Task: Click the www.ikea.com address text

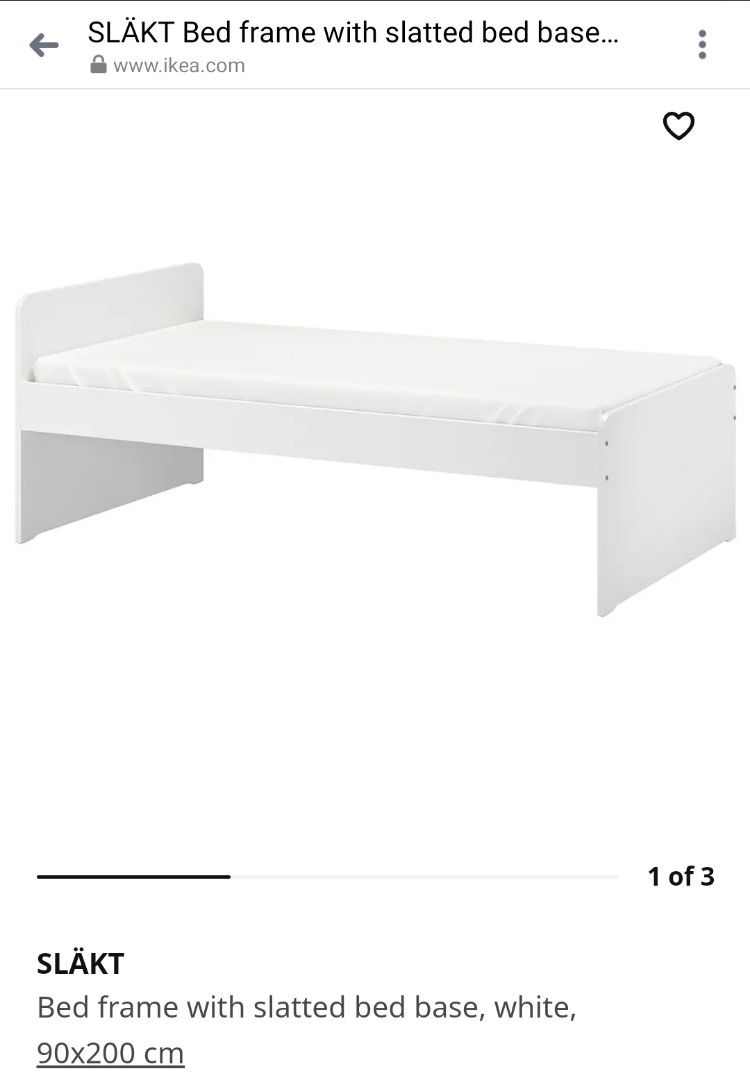Action: [179, 67]
